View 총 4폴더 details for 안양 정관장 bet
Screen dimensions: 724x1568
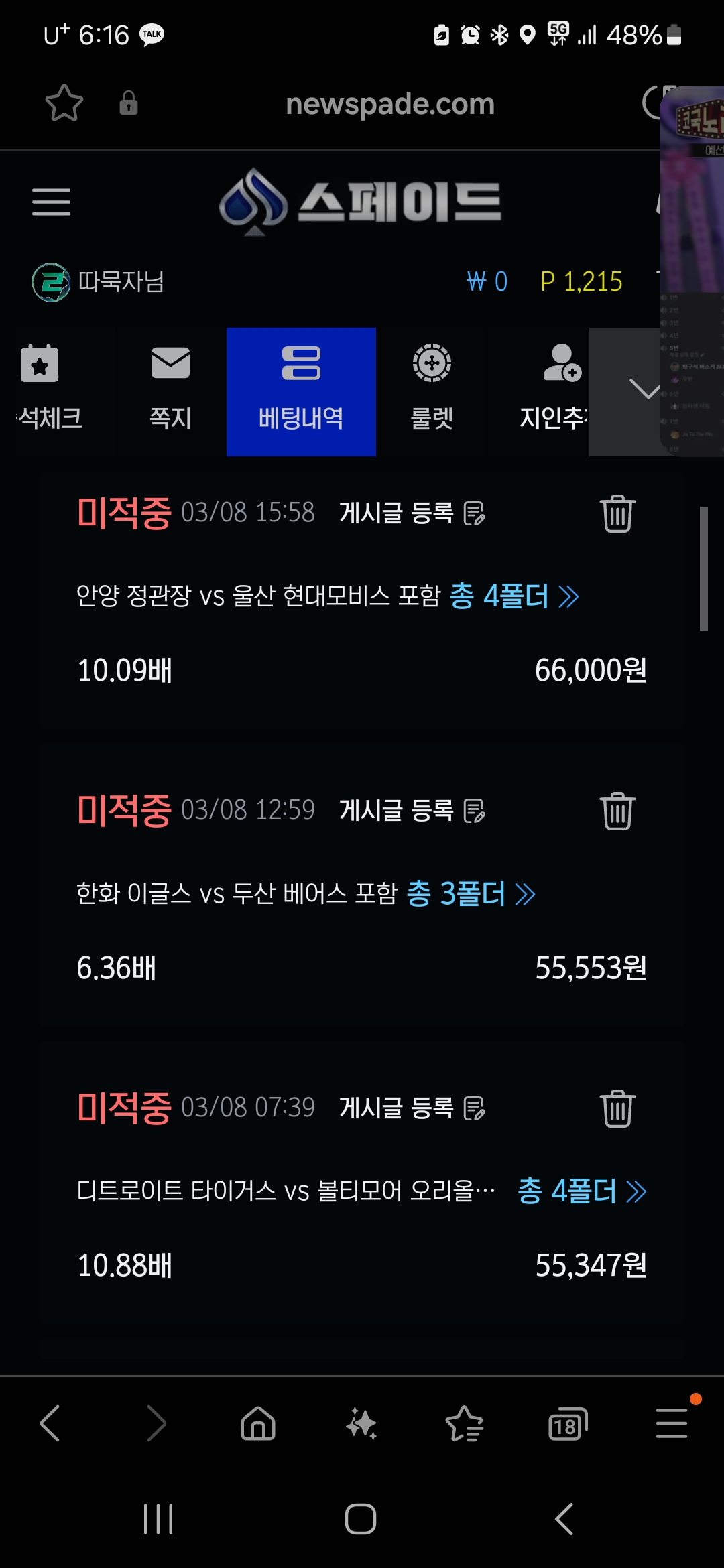(514, 596)
